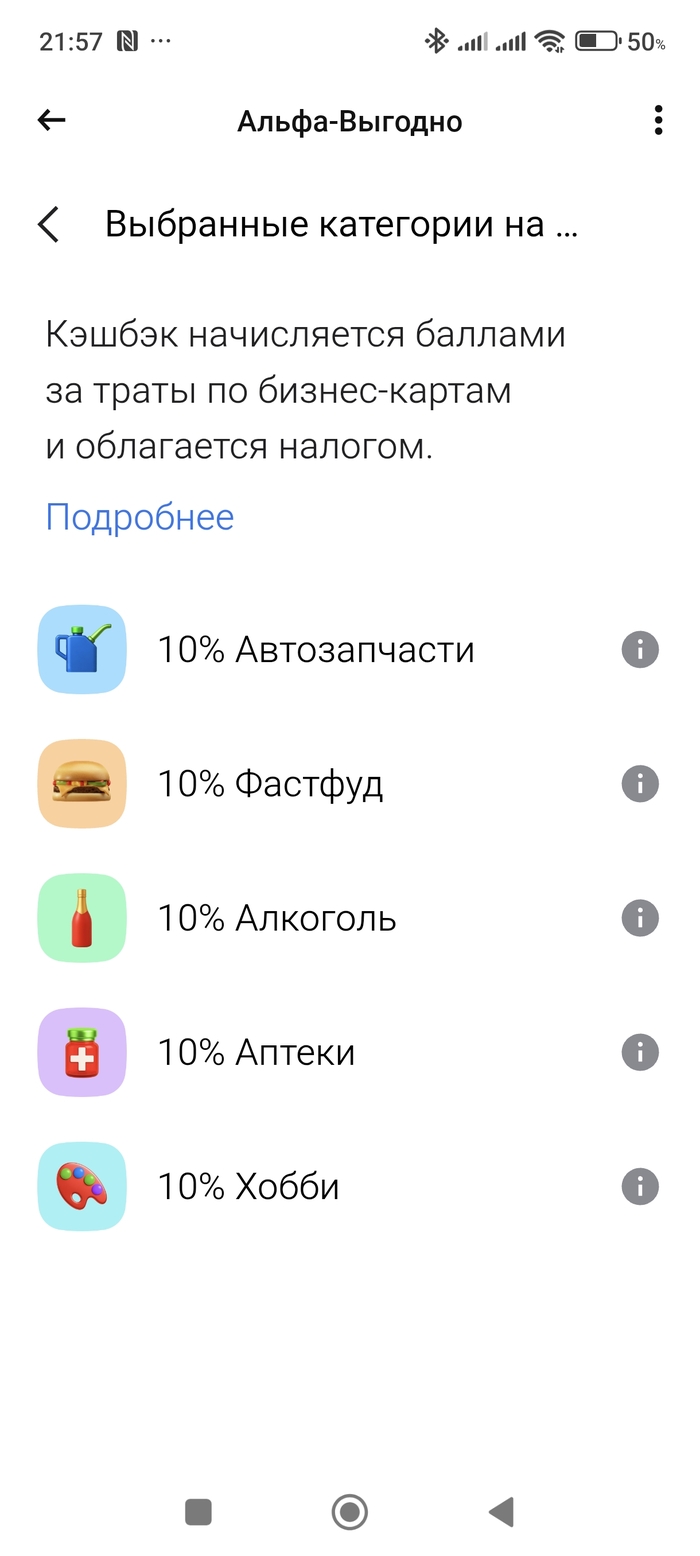Show info for Автозапчасти category
The image size is (700, 1556).
pyautogui.click(x=640, y=650)
